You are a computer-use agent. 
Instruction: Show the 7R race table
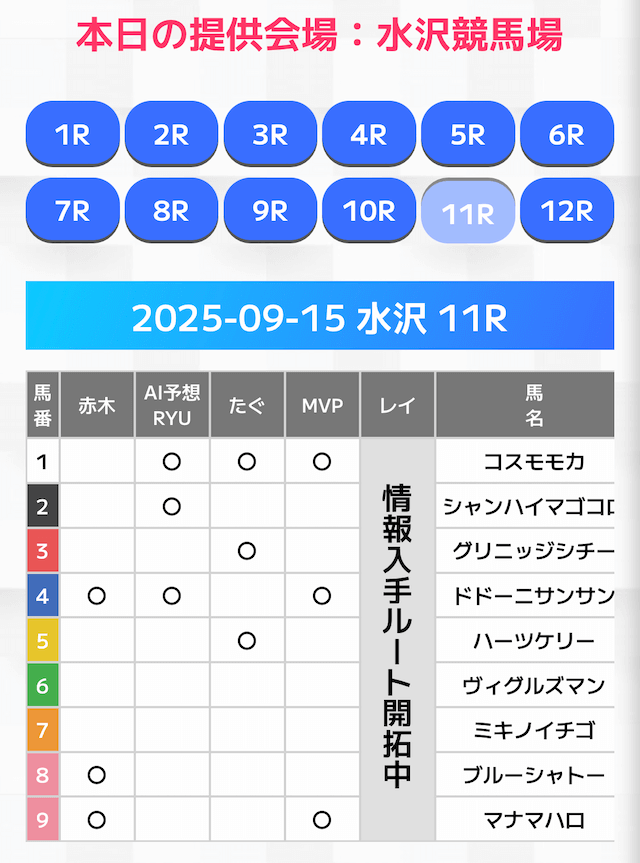coord(72,211)
